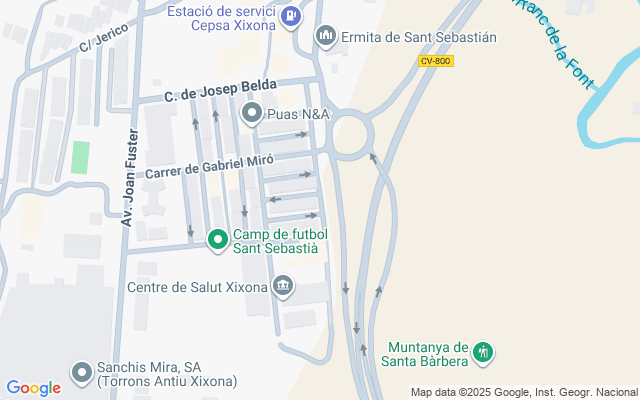Tap the Puas N&A place marker
This screenshot has width=640, height=400.
[252, 113]
